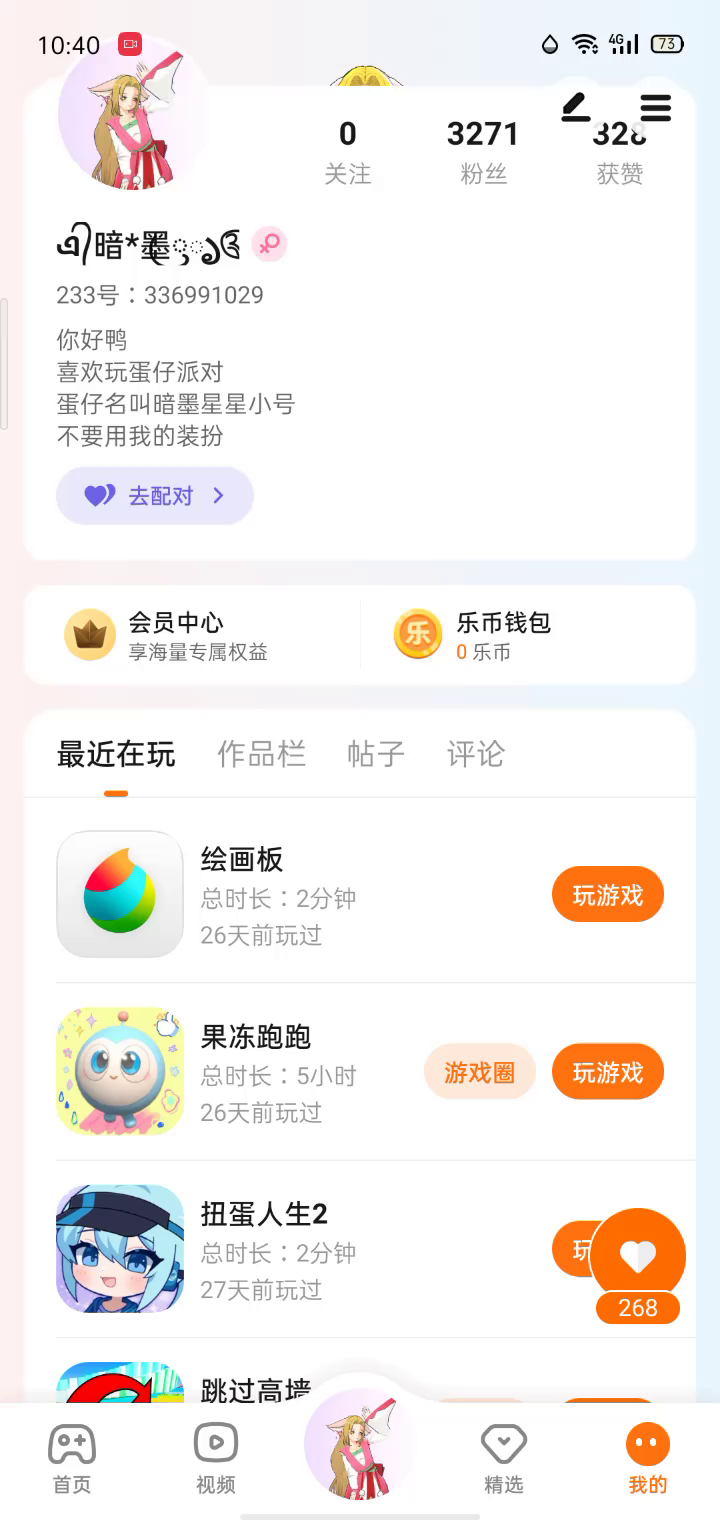This screenshot has height=1520, width=720.
Task: Switch to the 视频 tab
Action: [215, 1459]
